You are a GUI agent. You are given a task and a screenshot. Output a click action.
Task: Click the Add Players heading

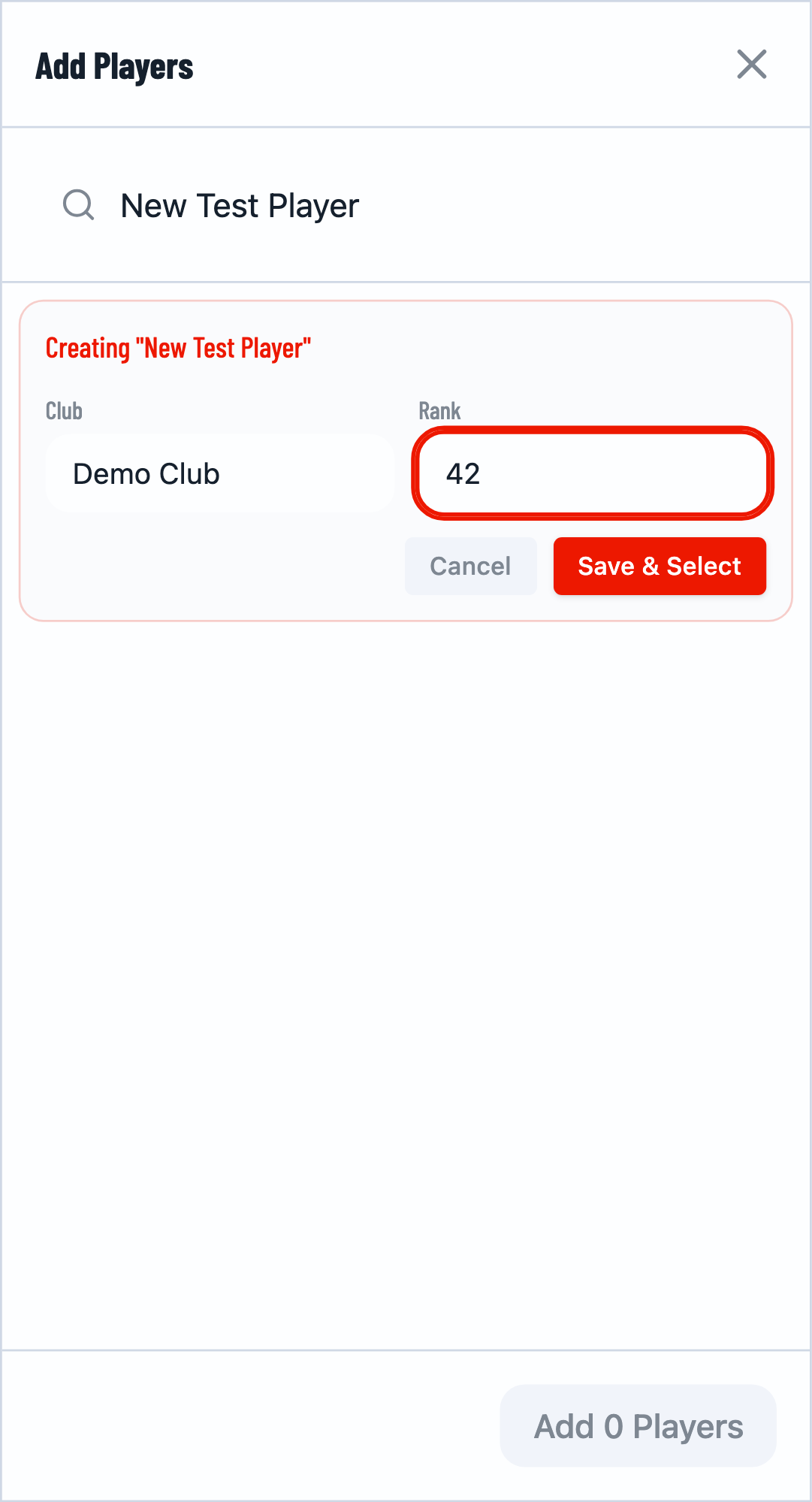click(x=113, y=65)
